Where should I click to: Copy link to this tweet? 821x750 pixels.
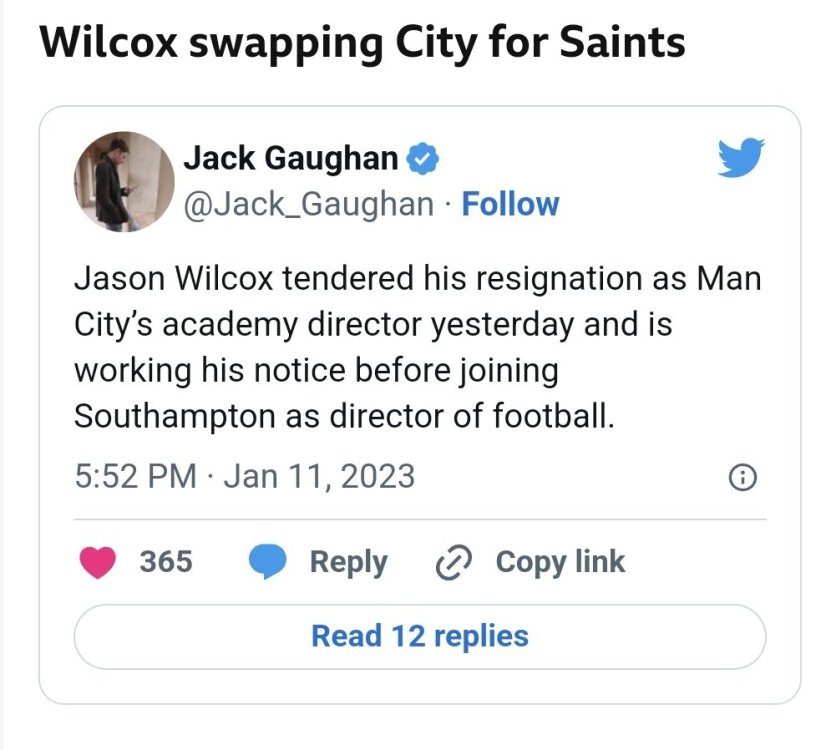coord(531,562)
